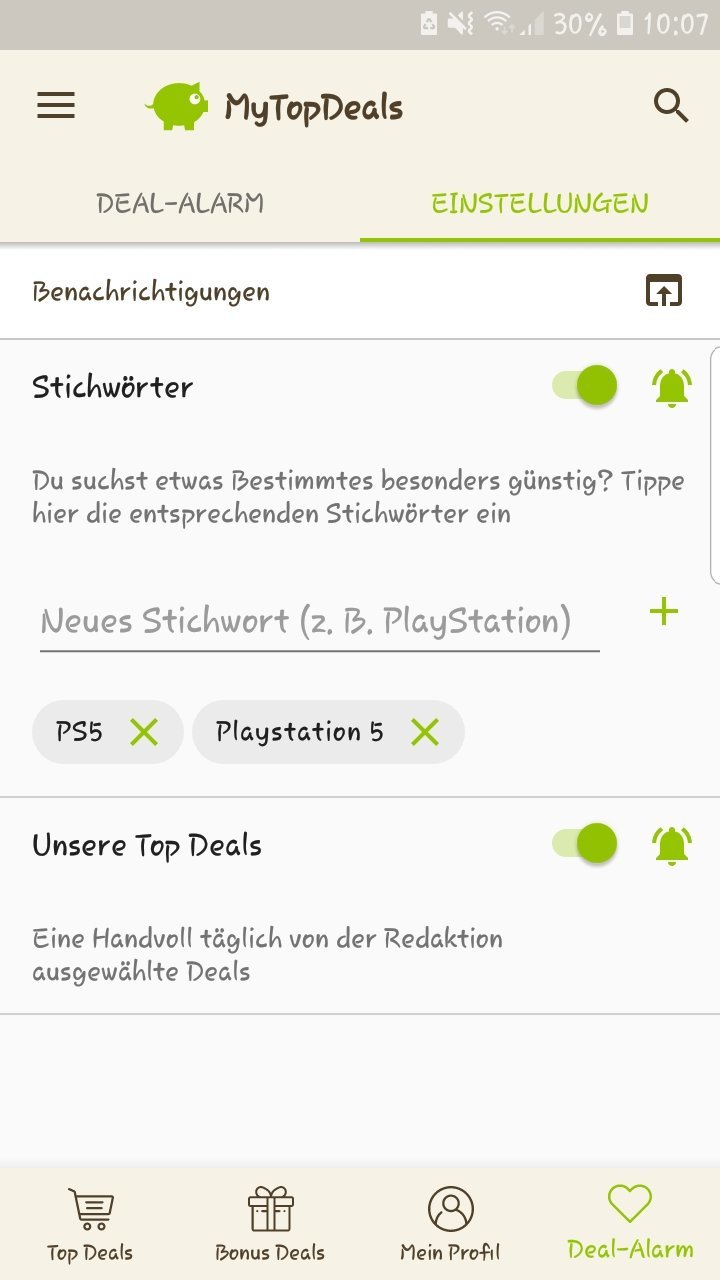Open Mein Profil in bottom navigation

click(450, 1223)
